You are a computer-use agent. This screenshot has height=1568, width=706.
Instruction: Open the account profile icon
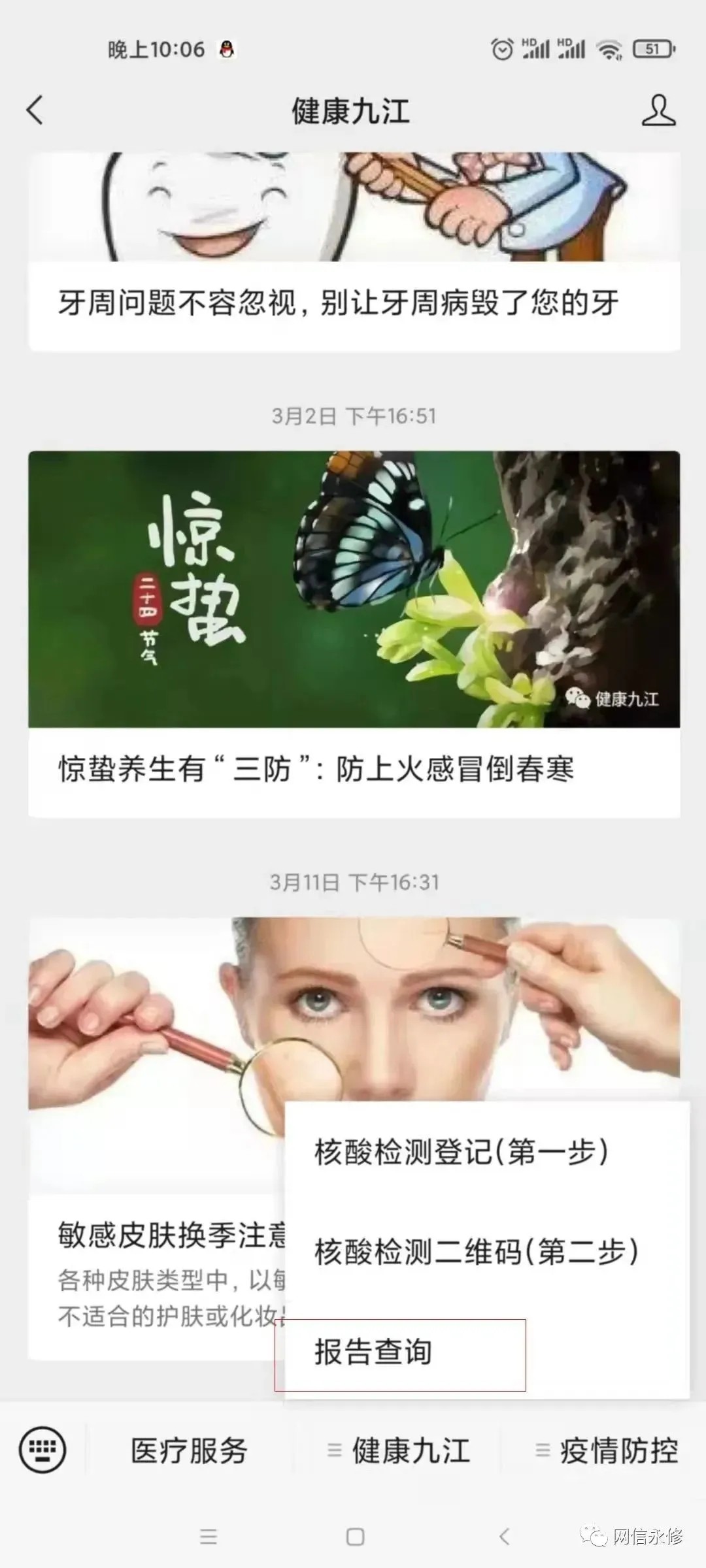click(658, 110)
